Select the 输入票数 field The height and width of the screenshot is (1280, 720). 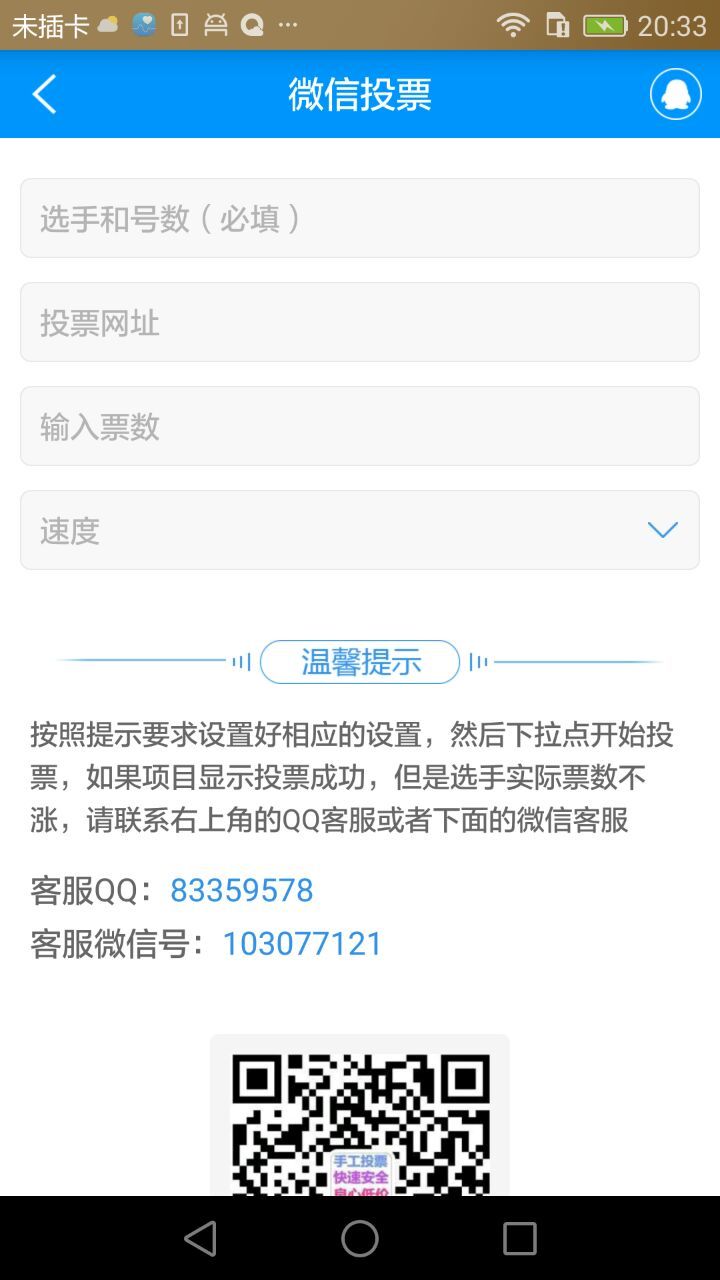click(x=360, y=426)
